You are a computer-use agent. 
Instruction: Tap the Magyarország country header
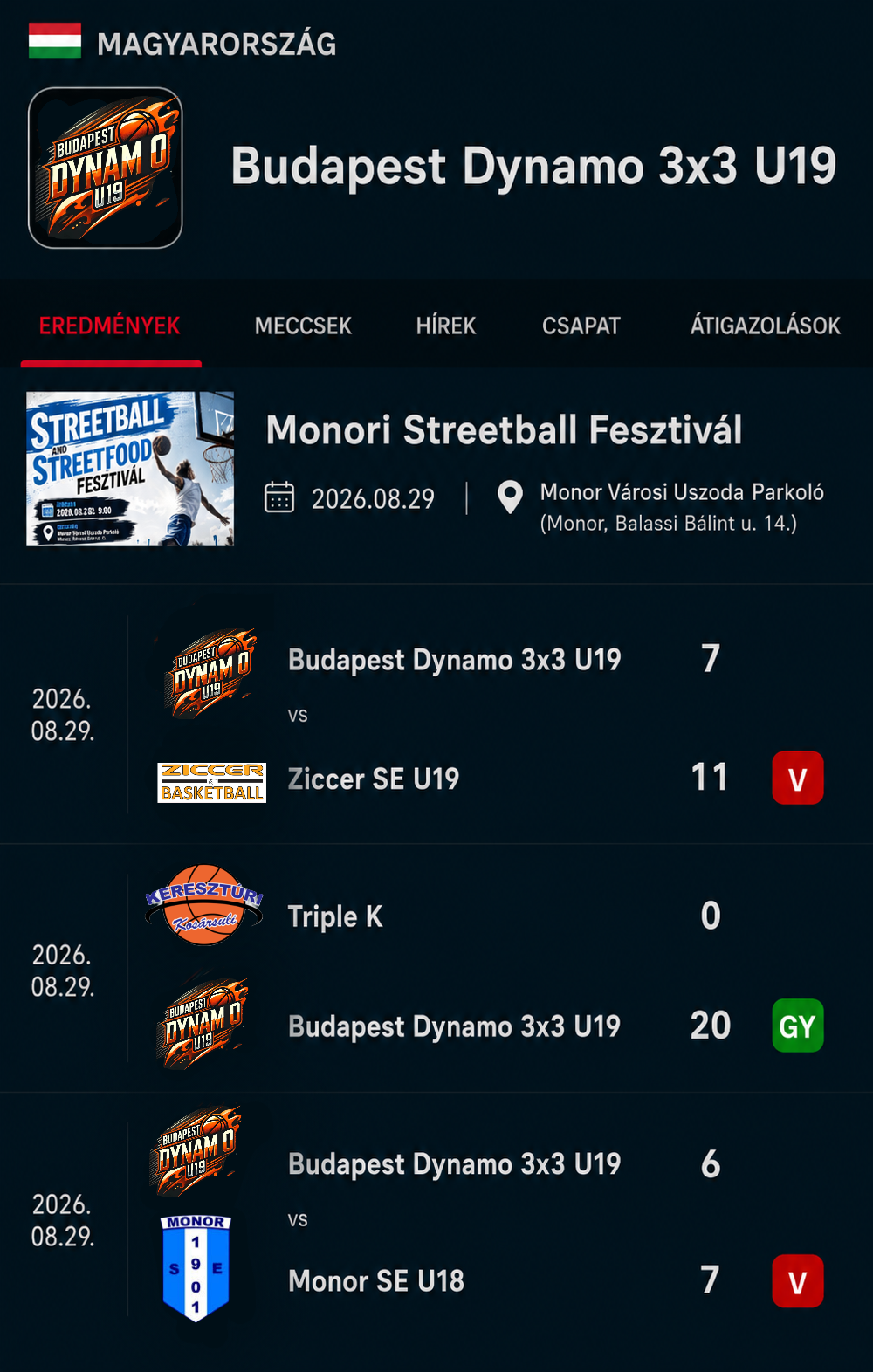[182, 43]
